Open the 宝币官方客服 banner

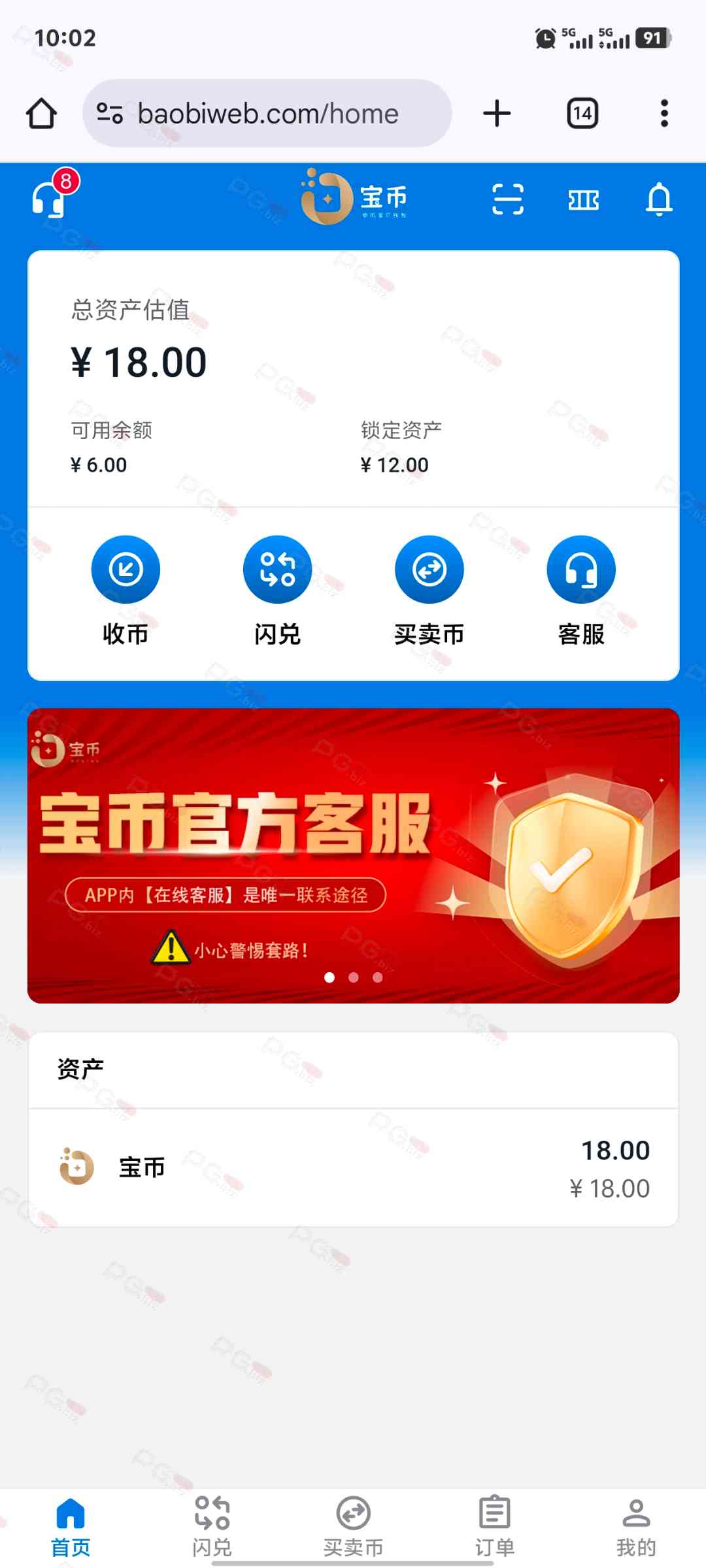353,855
